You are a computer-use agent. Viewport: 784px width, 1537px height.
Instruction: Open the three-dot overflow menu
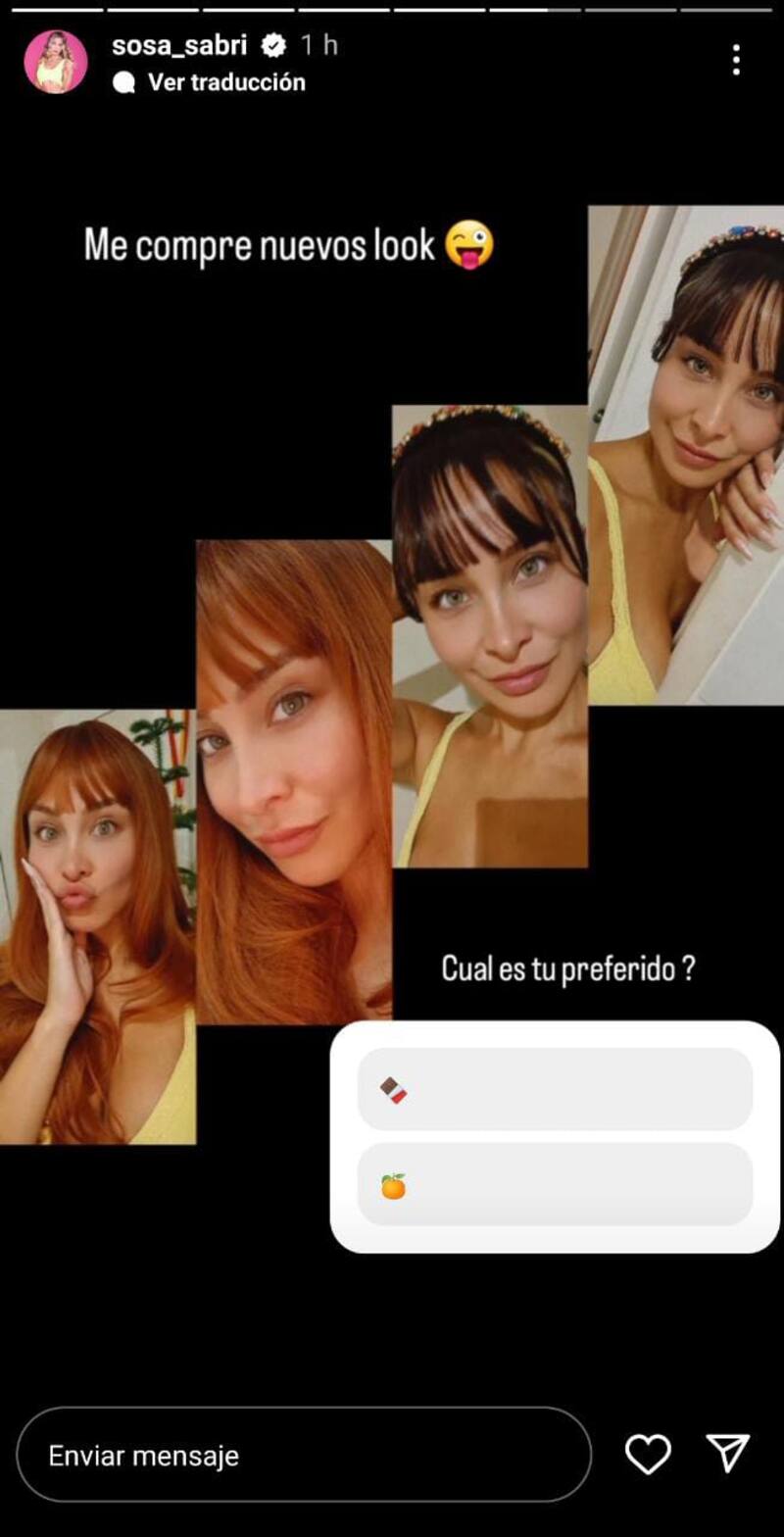pos(736,60)
